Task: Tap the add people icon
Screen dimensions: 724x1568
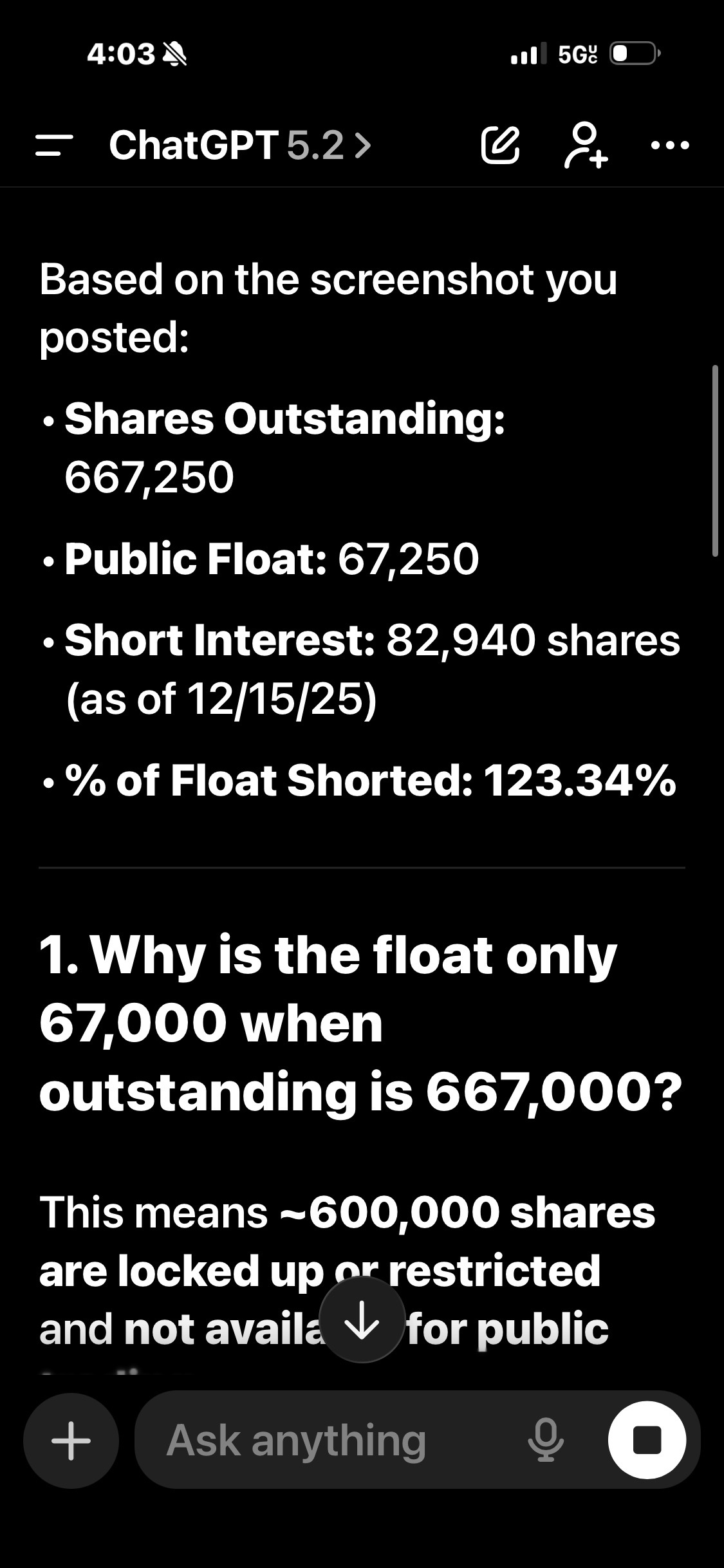Action: 585,145
